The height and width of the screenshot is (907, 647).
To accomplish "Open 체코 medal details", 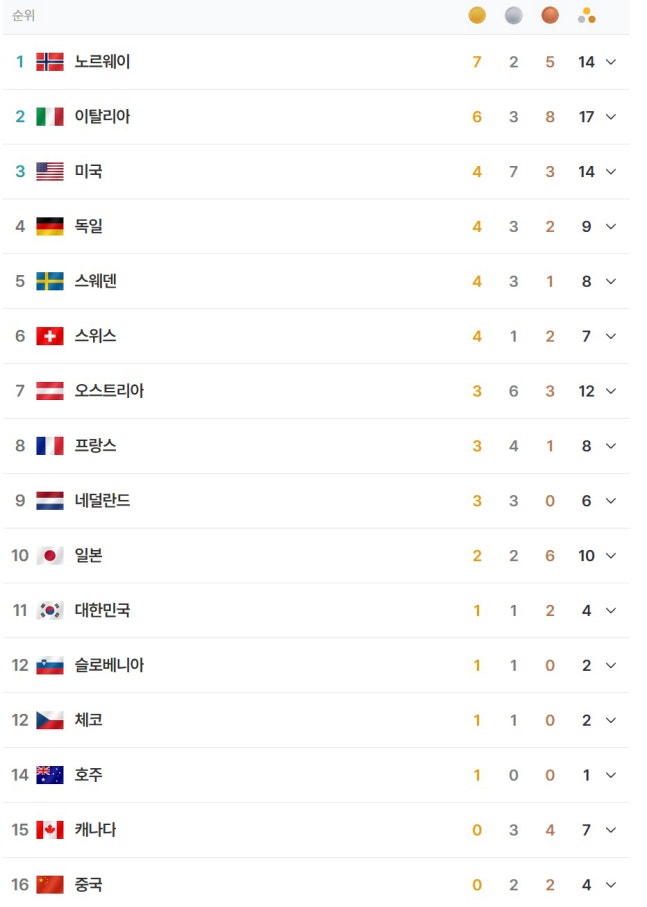I will point(611,721).
